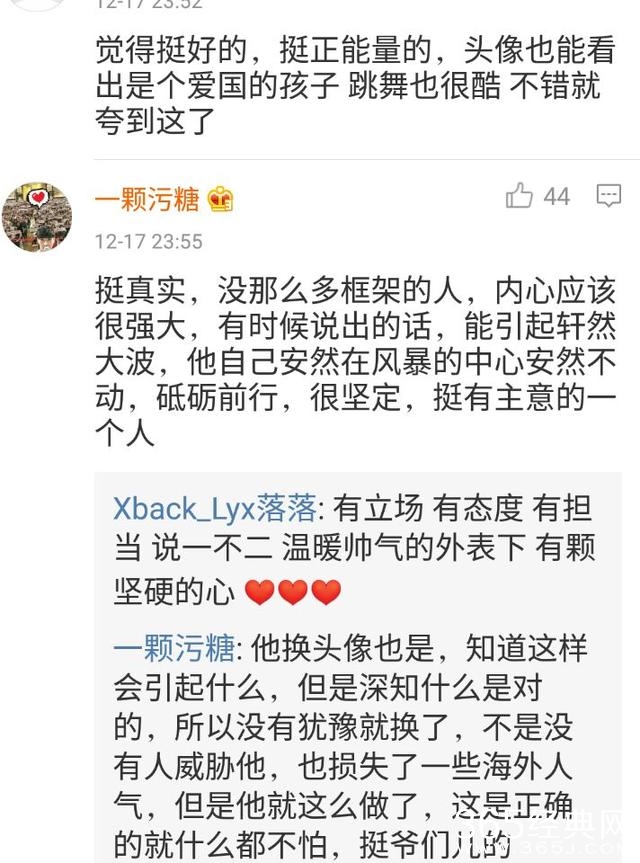Screen dimensions: 640x863
Task: Open the username 一颗污糖 beside the avatar
Action: (147, 198)
